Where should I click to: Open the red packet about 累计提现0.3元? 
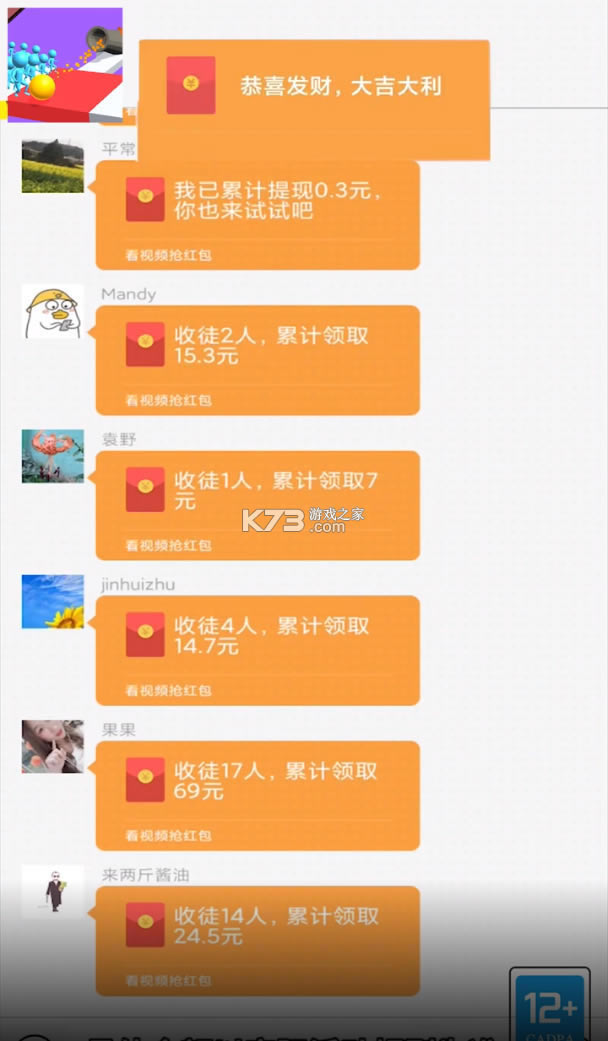(257, 214)
